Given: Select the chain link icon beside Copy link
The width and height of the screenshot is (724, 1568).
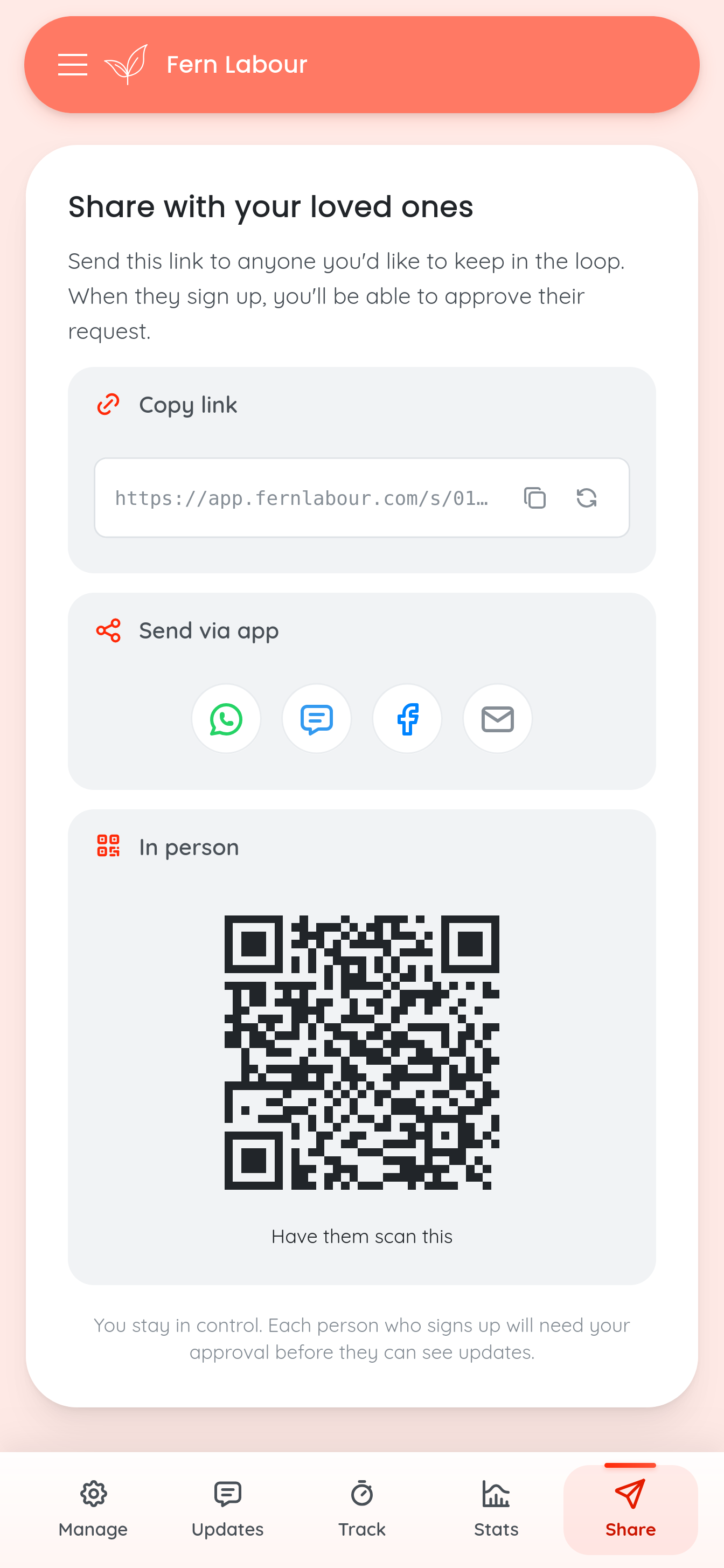Looking at the screenshot, I should 108,404.
